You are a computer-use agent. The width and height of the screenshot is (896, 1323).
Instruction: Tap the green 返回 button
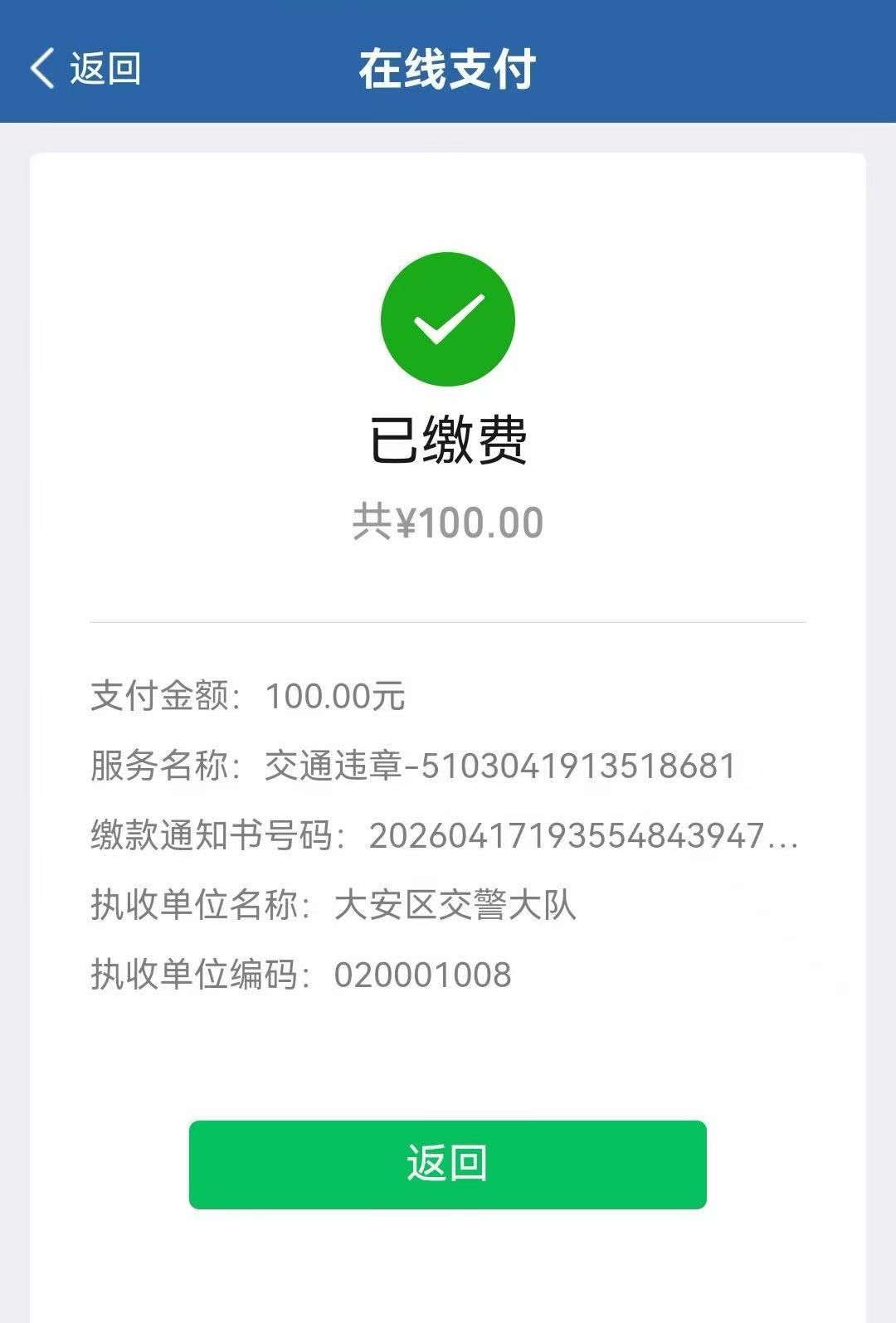(x=447, y=1164)
